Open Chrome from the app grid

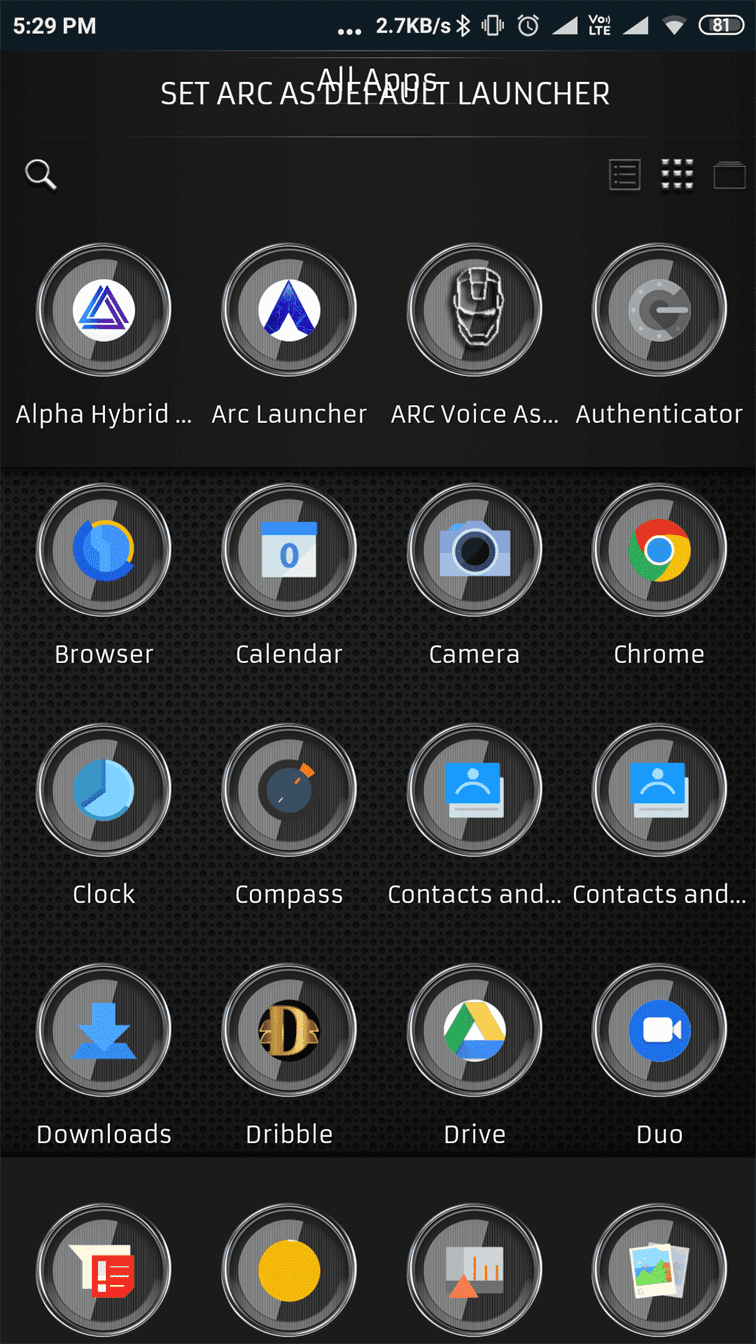coord(659,550)
